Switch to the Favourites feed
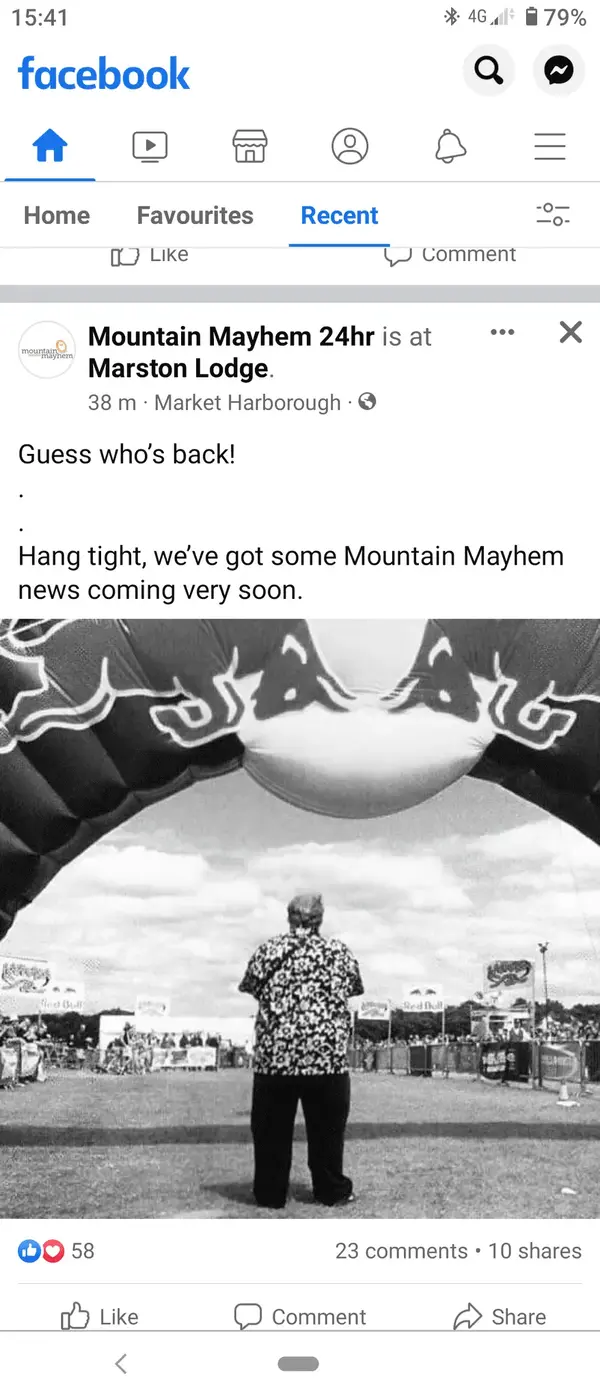The image size is (600, 1400). click(x=195, y=215)
